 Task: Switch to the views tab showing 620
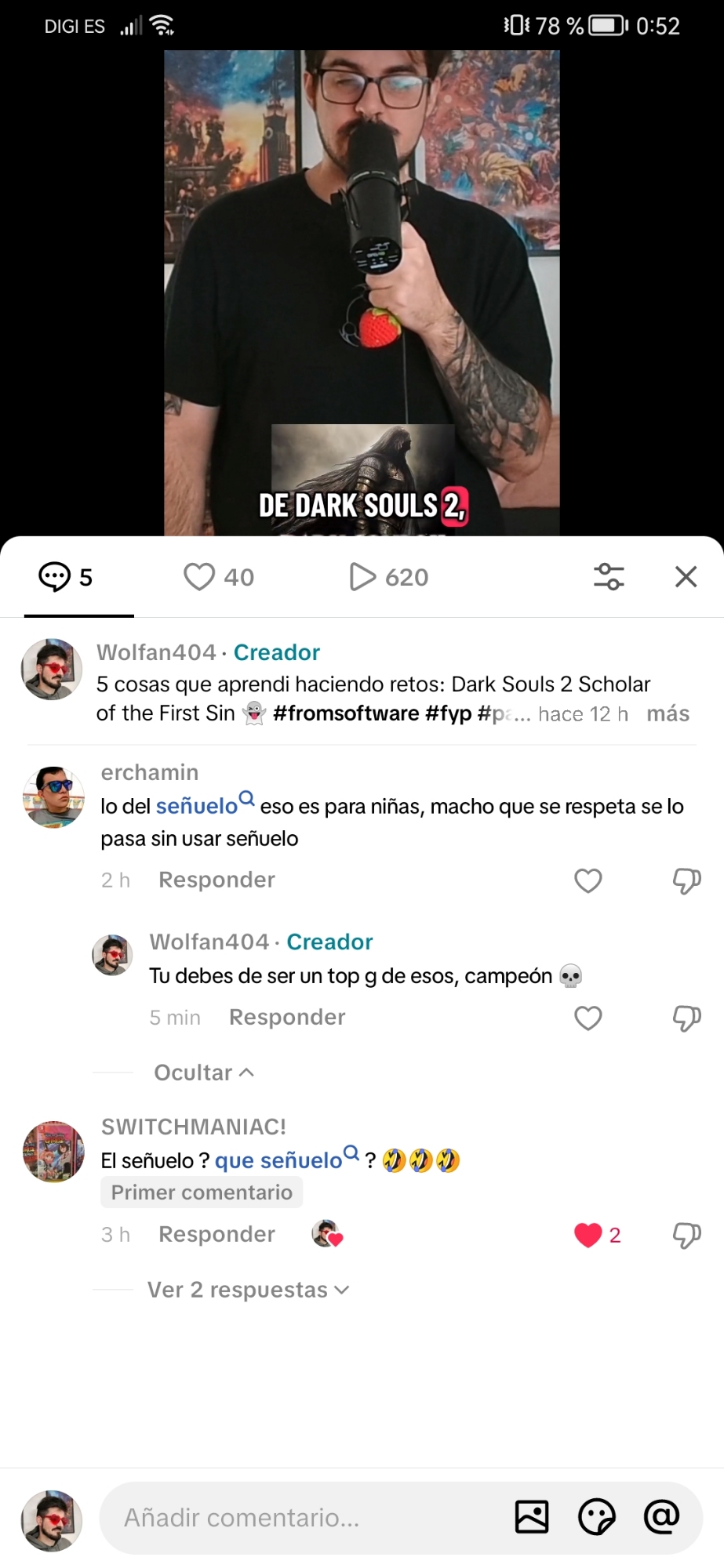[x=389, y=577]
